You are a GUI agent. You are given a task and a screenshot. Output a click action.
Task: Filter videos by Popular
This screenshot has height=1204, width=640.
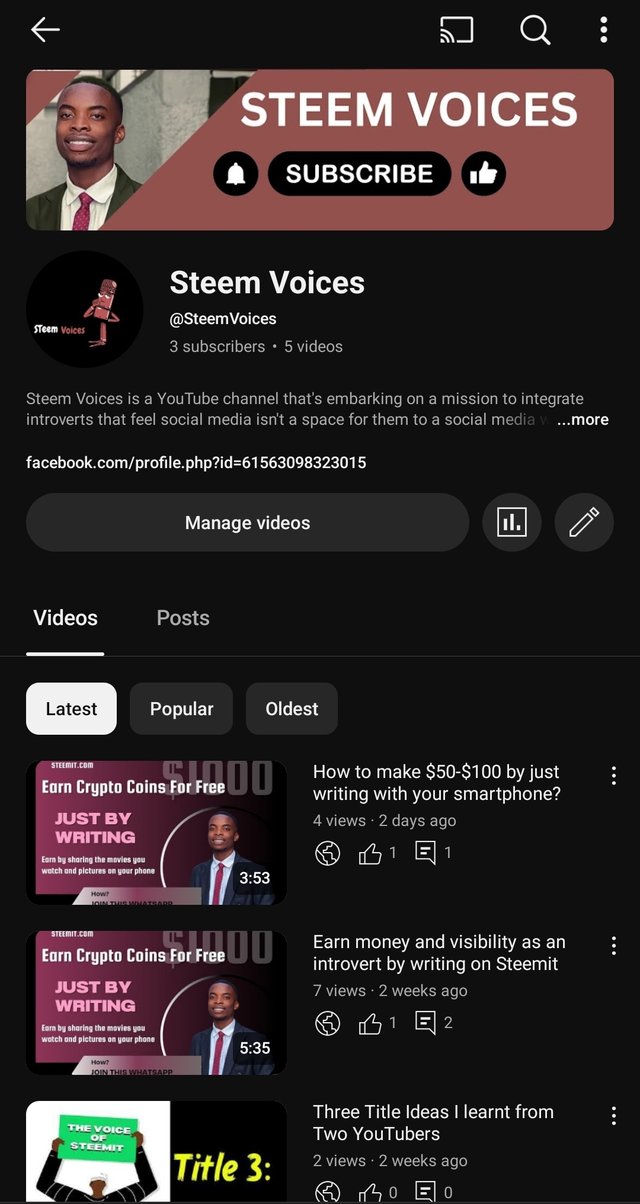point(181,709)
